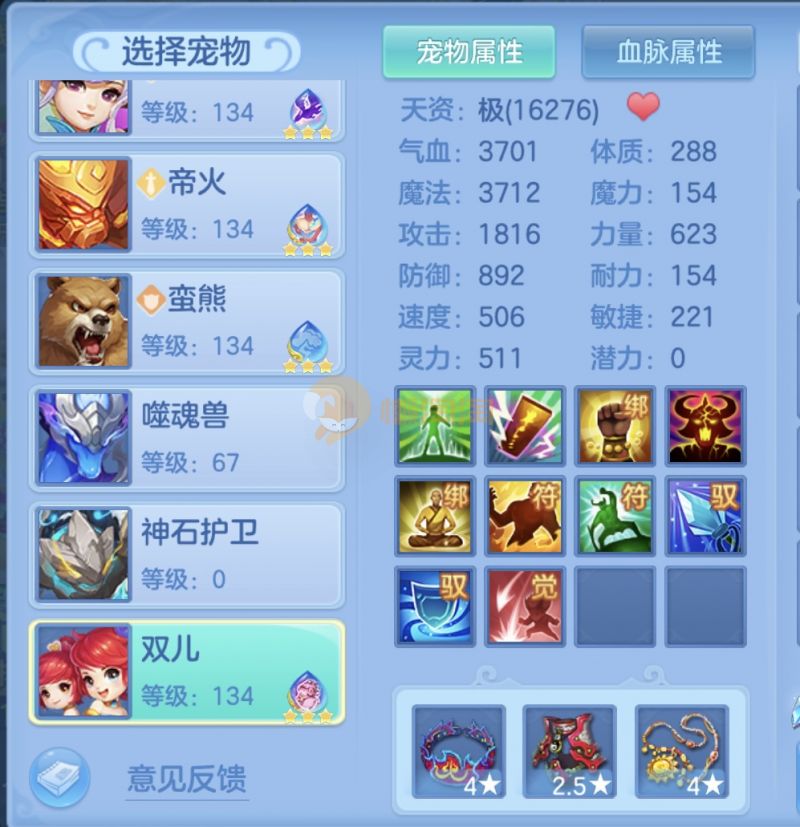
Task: View the skill marked 觉
Action: [x=525, y=606]
